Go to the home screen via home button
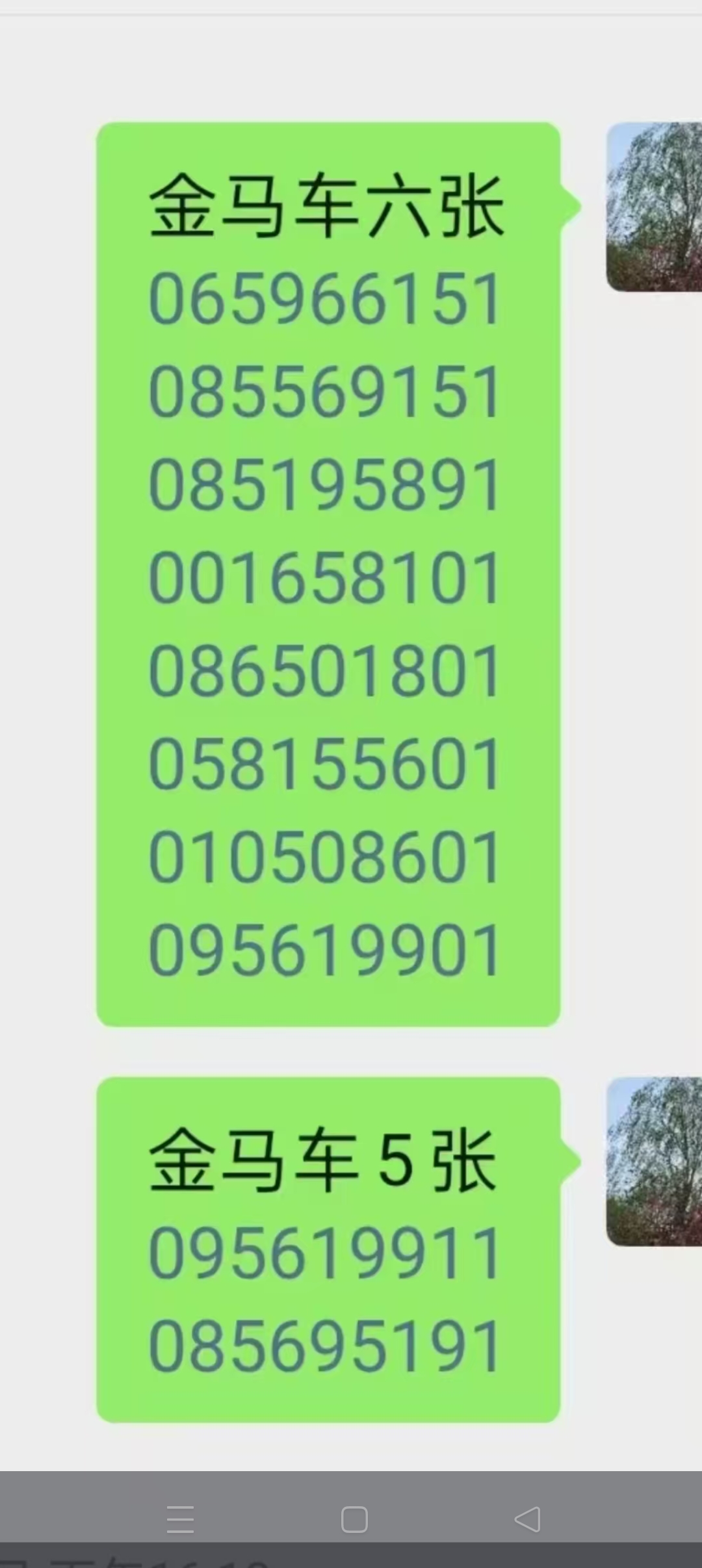This screenshot has width=702, height=1568. point(354,1519)
